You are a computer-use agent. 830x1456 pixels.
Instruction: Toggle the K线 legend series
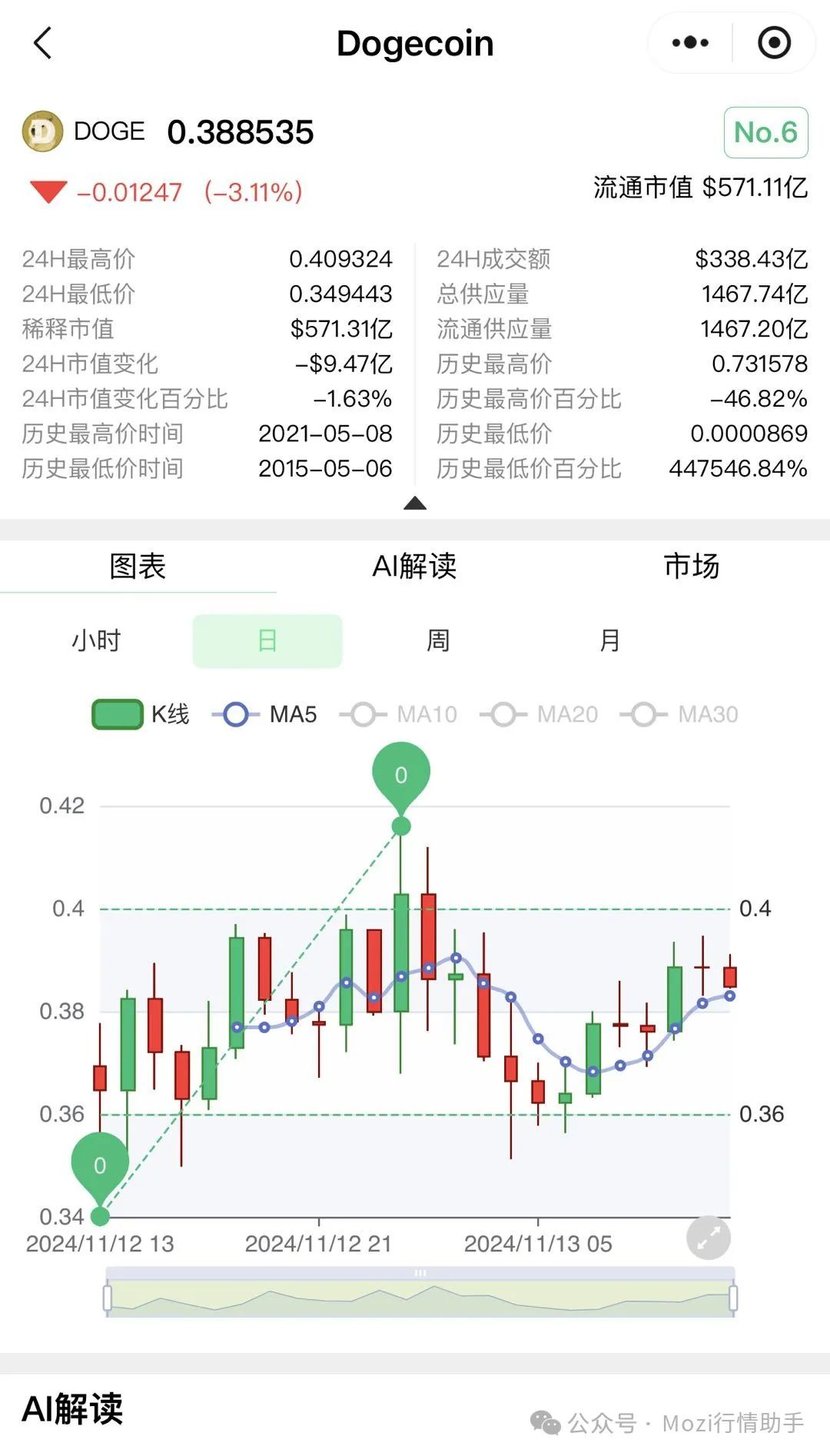(x=140, y=714)
